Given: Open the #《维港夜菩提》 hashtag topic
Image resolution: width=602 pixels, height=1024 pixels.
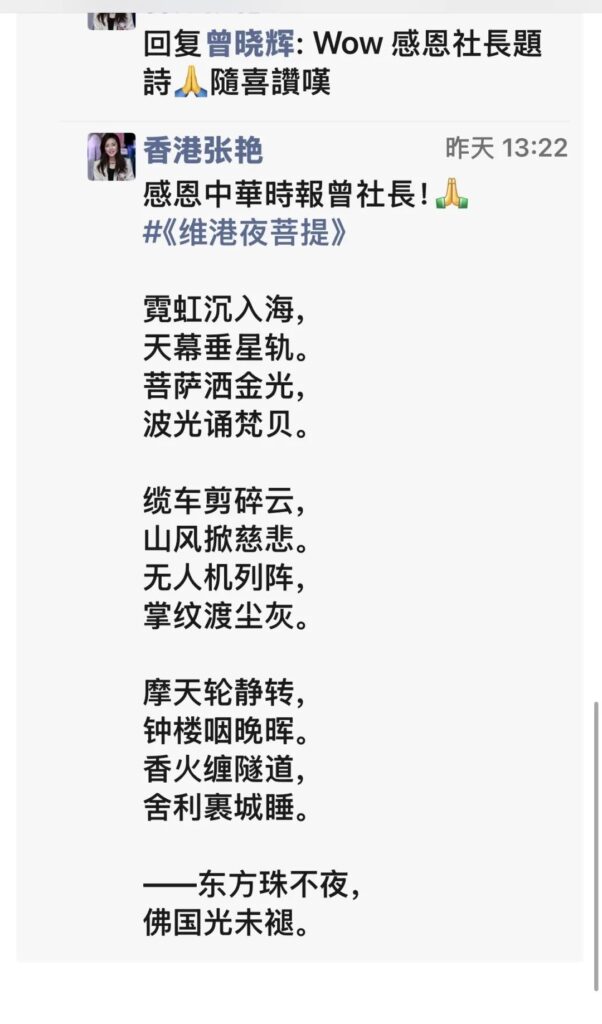Looking at the screenshot, I should (x=245, y=233).
